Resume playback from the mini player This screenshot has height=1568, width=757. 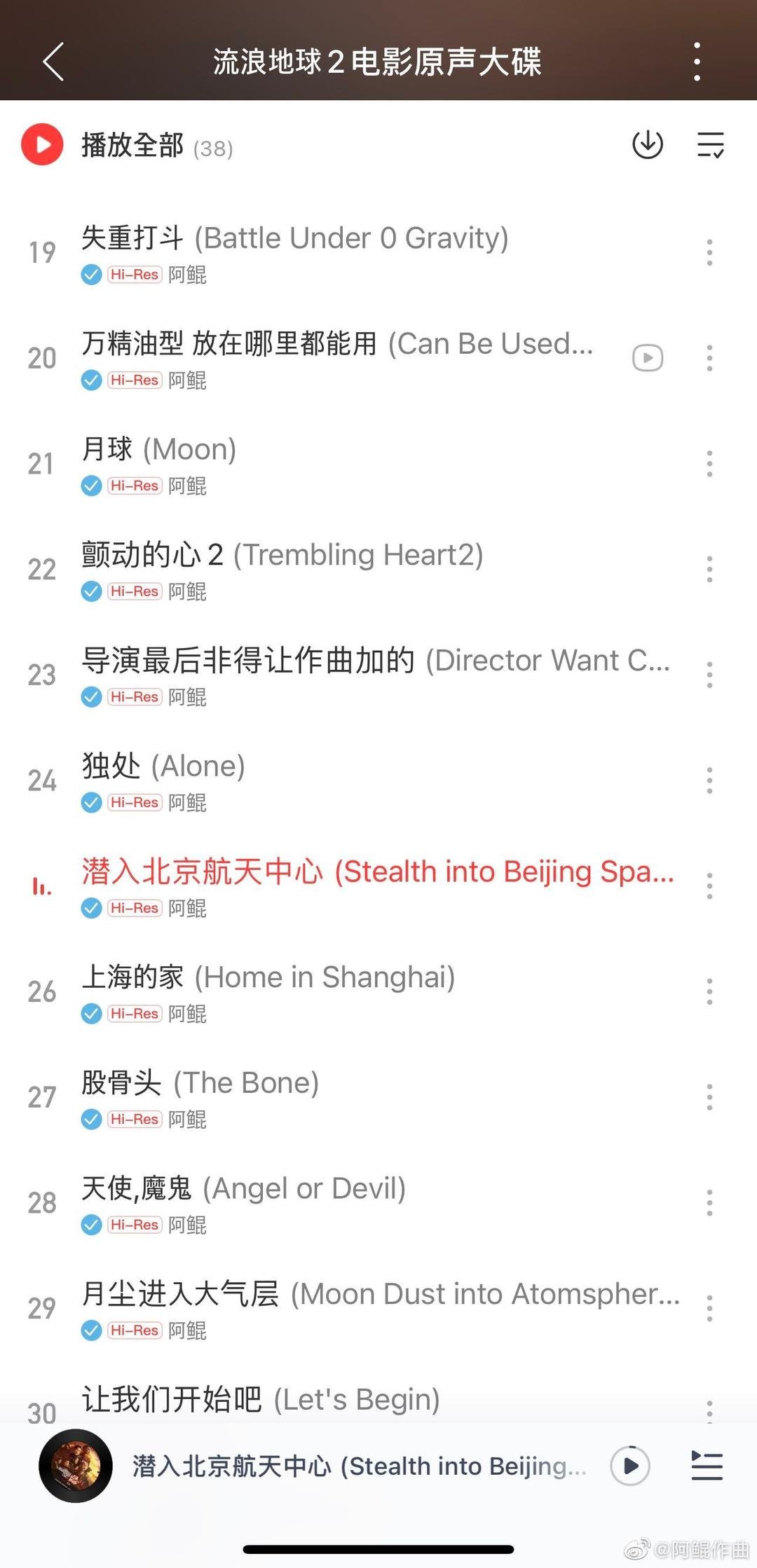[629, 1466]
